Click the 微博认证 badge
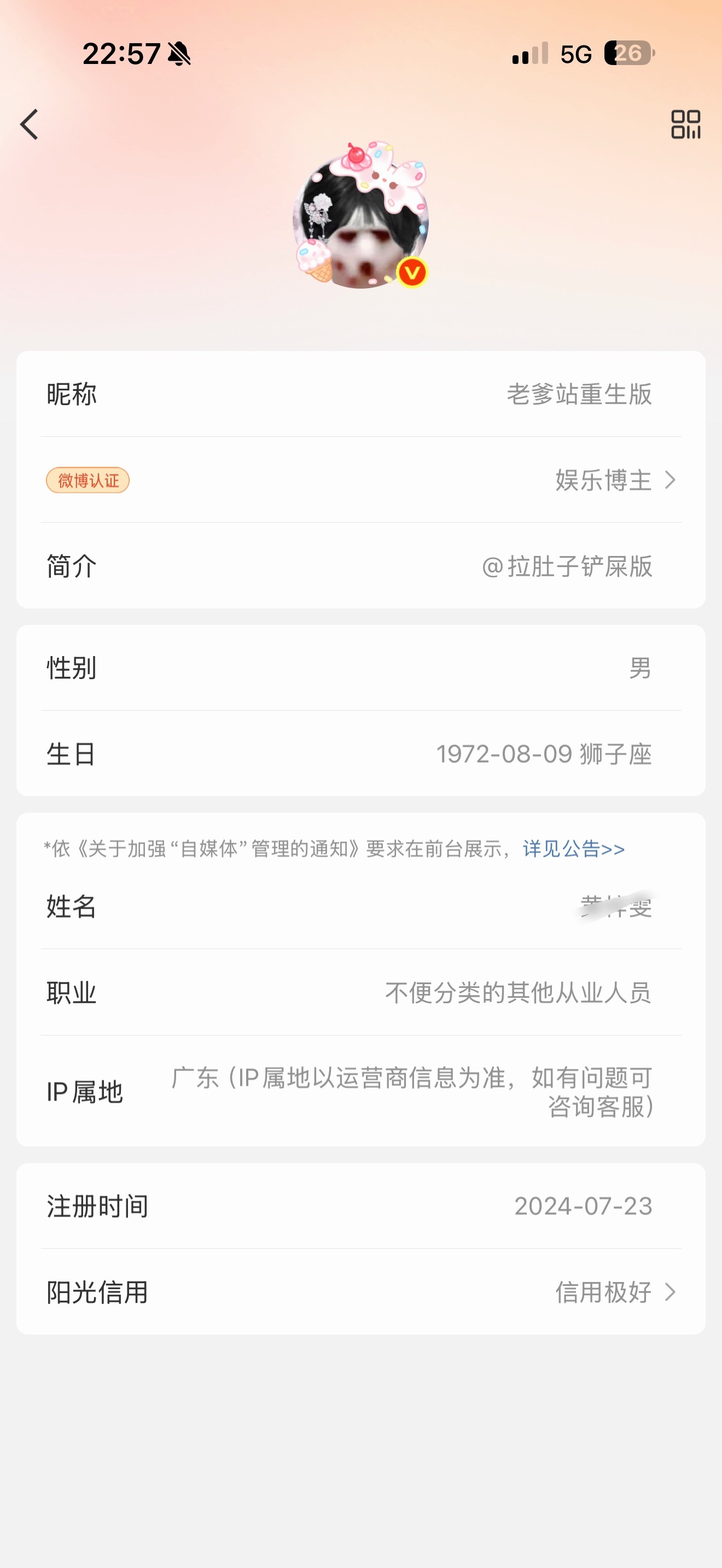 click(x=87, y=481)
